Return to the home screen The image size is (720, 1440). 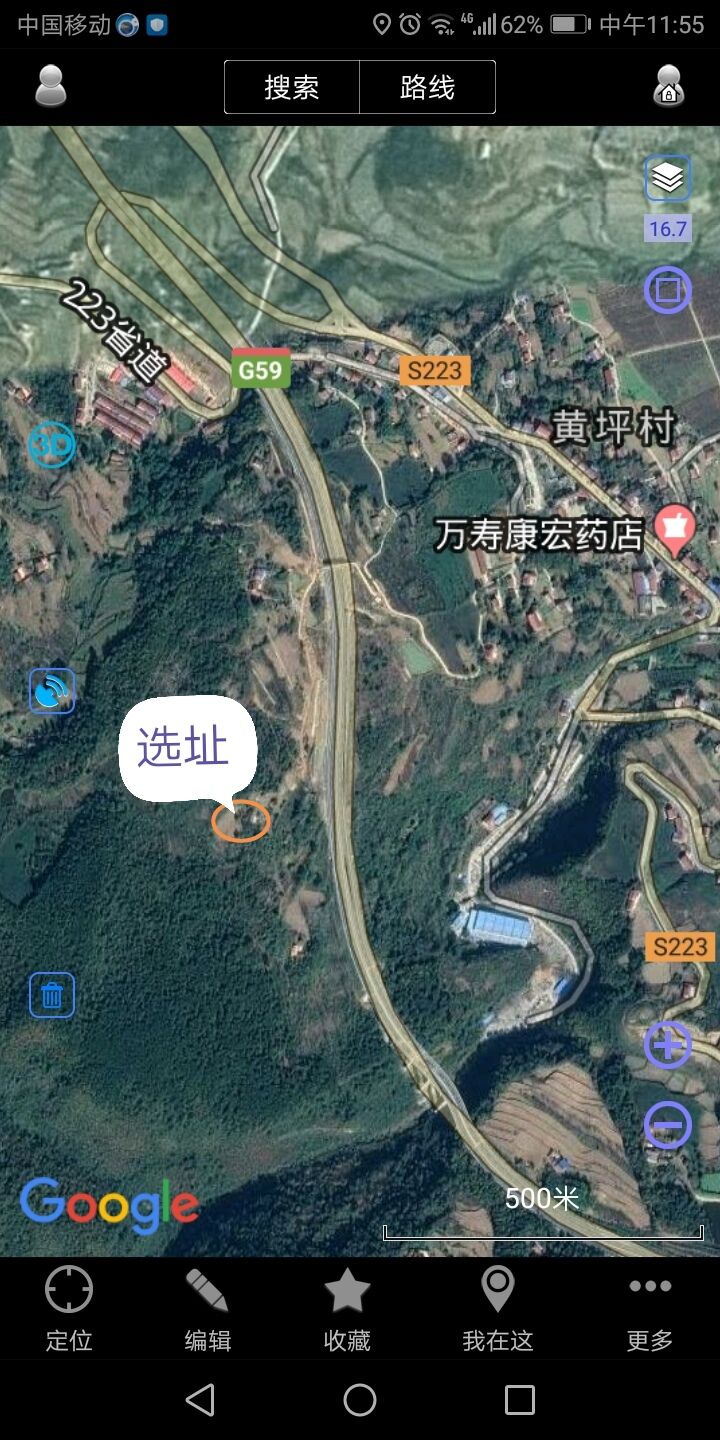tap(360, 1400)
